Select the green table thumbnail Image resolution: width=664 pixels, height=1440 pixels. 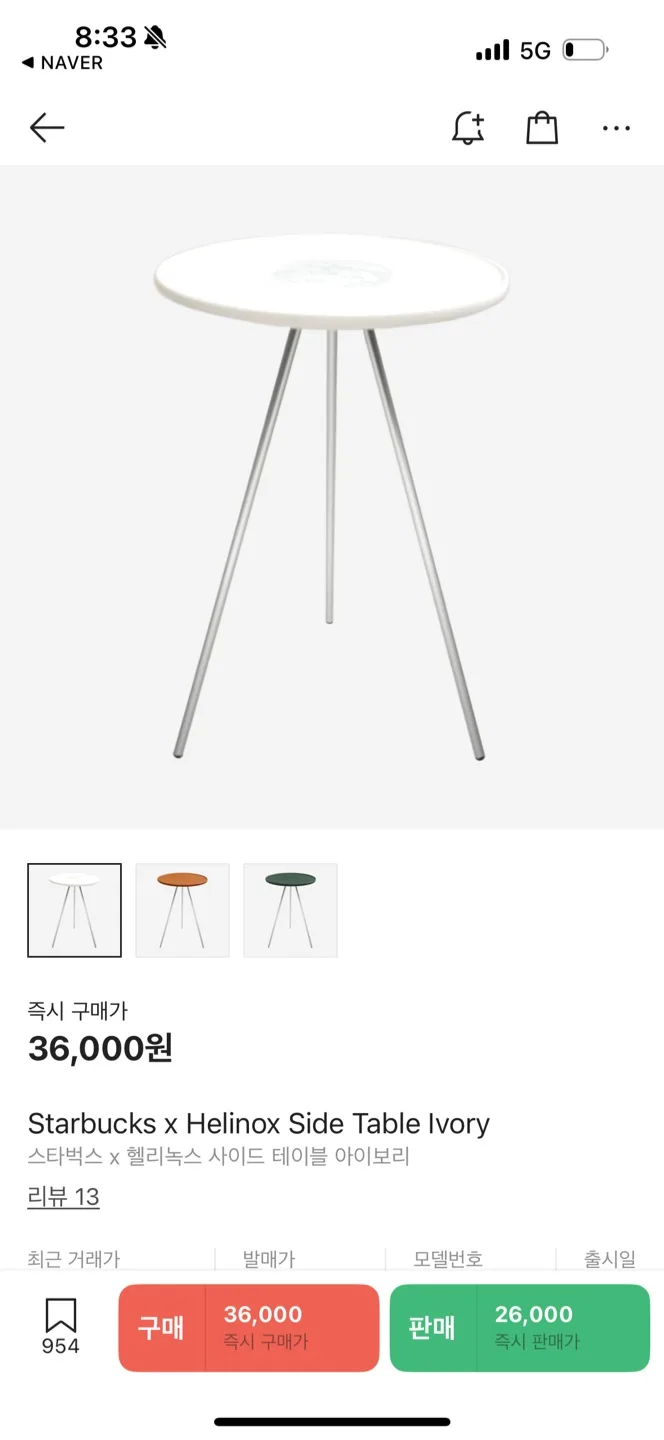tap(290, 910)
